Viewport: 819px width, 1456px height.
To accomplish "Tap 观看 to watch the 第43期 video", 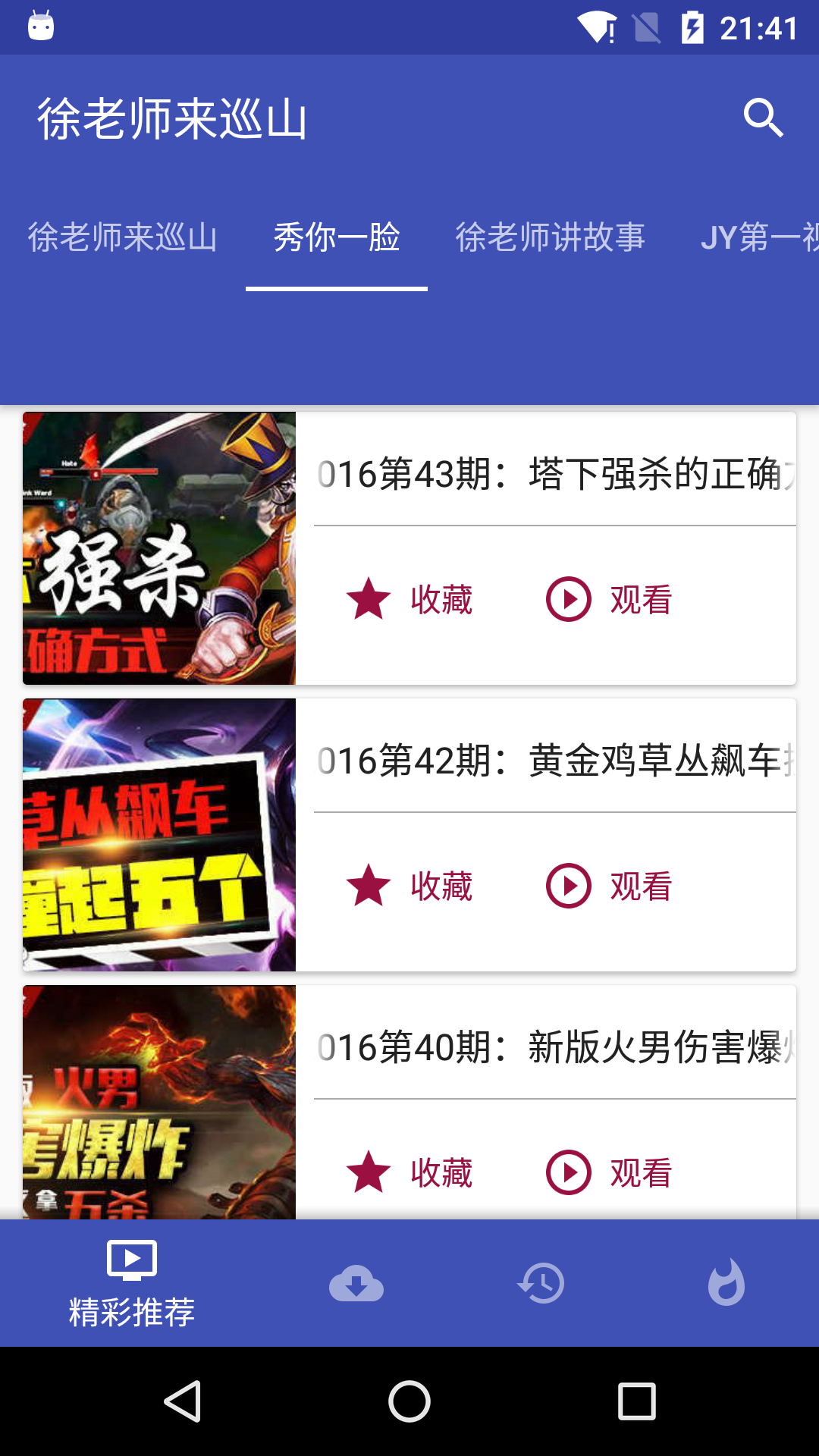I will [x=610, y=599].
